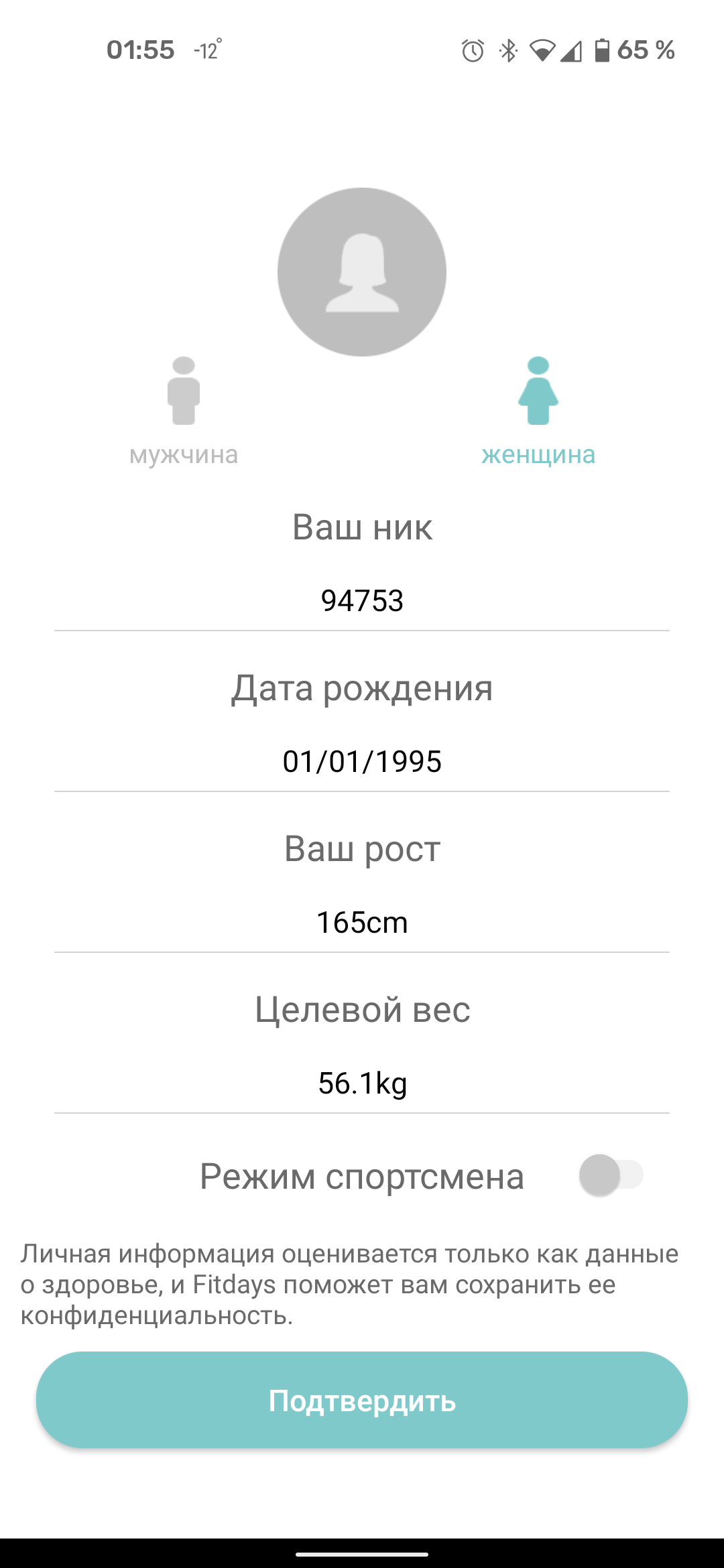Tap the Подтвердить button
The width and height of the screenshot is (724, 1568).
362,1400
